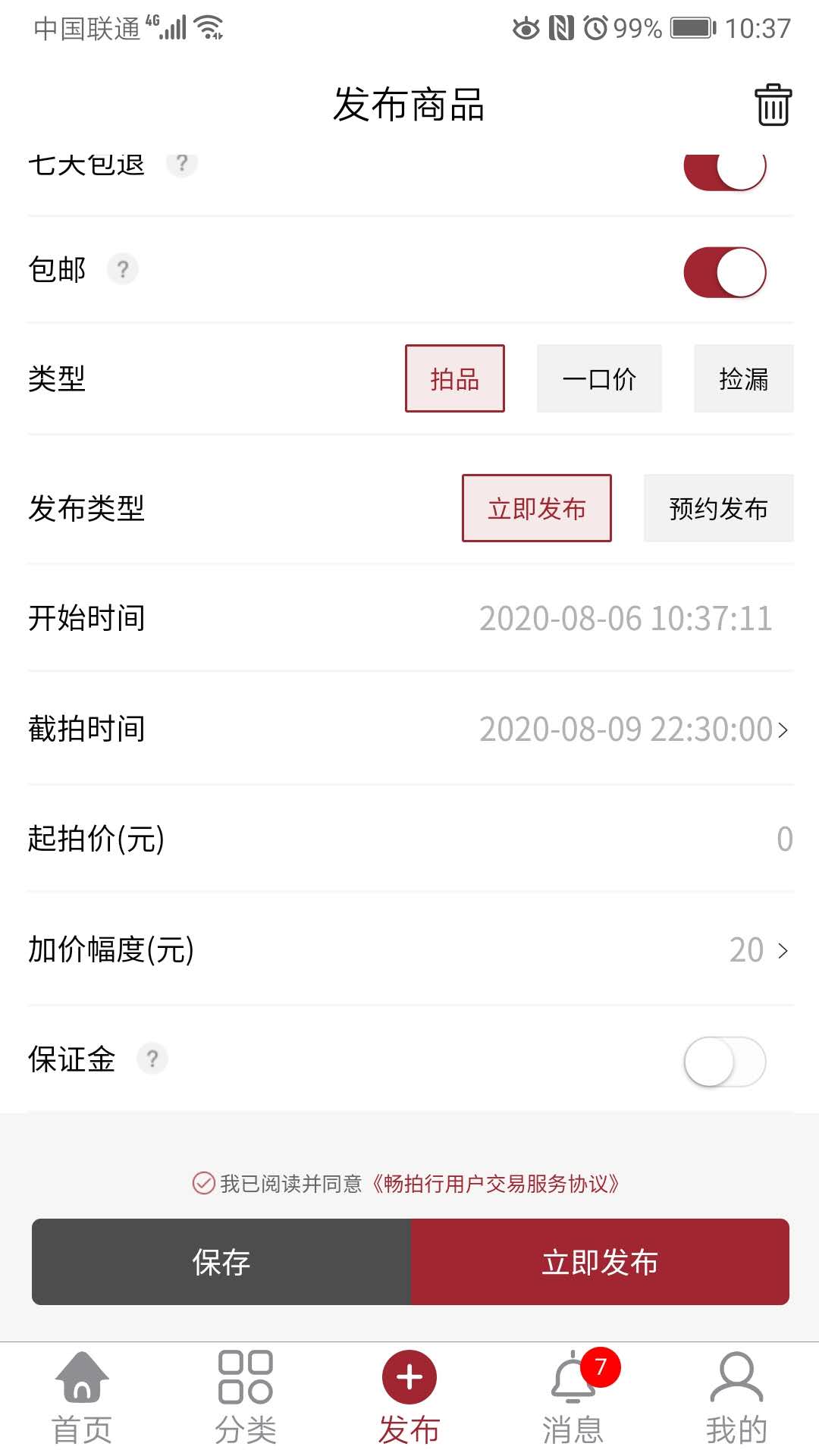Choose 预约发布 scheduled publish option
Screen dimensions: 819x1456
click(718, 508)
